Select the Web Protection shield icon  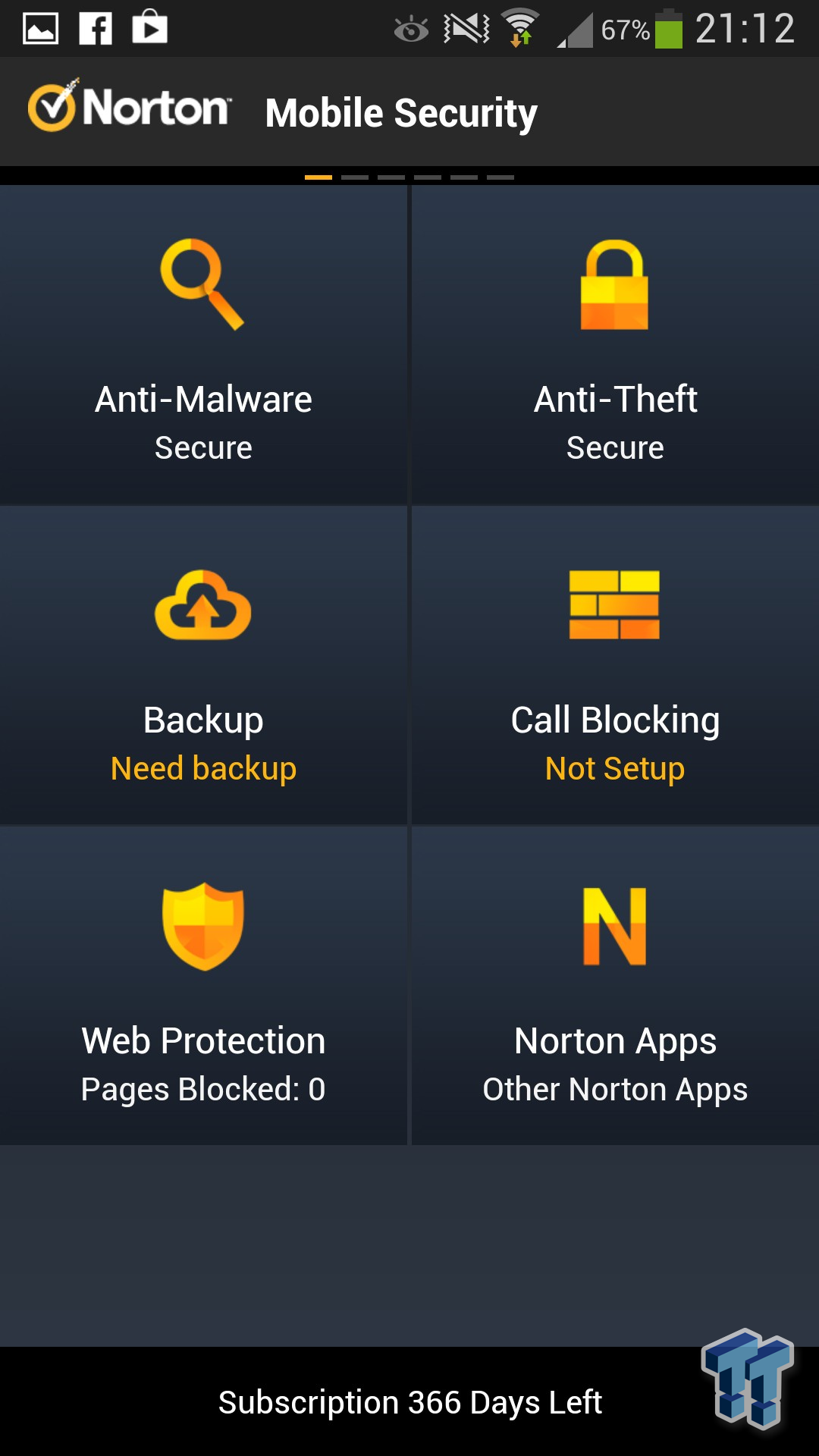(x=202, y=927)
